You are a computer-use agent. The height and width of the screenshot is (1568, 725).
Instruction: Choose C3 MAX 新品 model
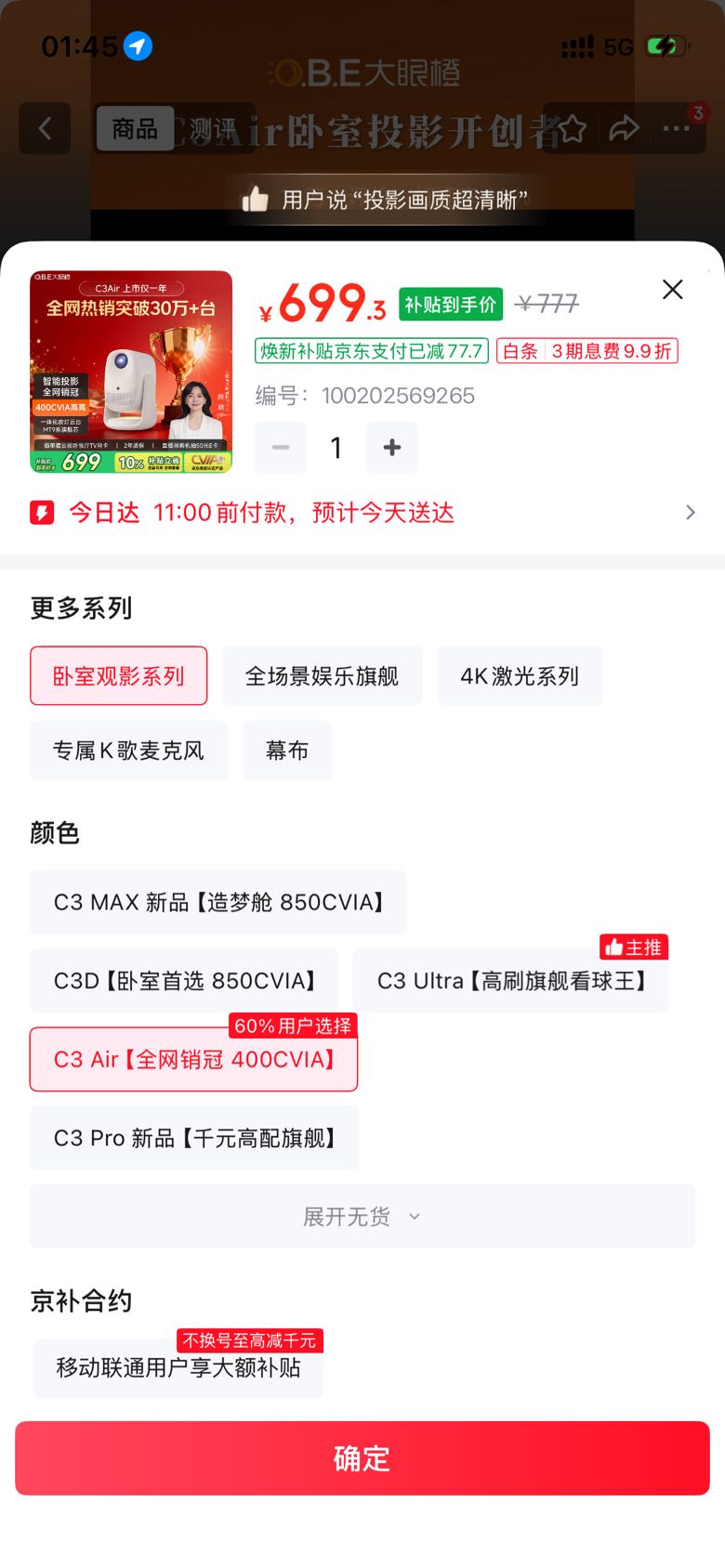pos(217,902)
